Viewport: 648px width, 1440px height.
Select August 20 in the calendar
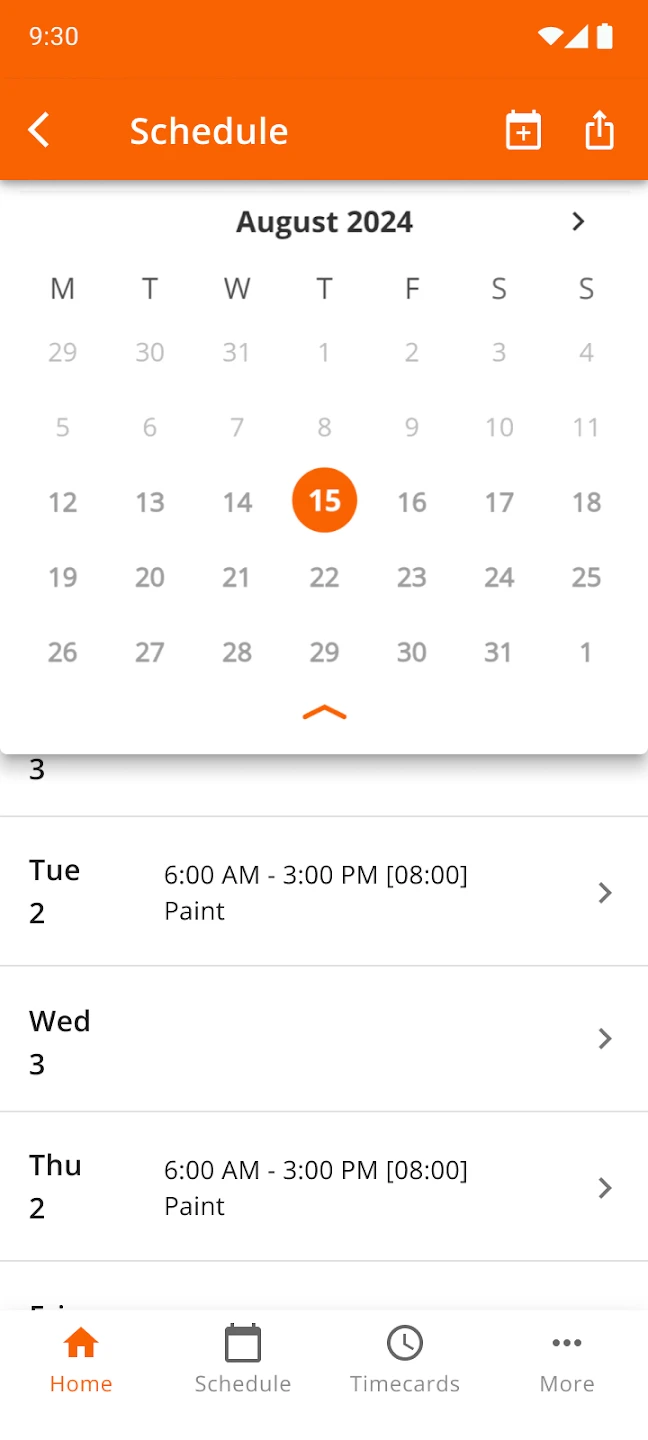150,577
